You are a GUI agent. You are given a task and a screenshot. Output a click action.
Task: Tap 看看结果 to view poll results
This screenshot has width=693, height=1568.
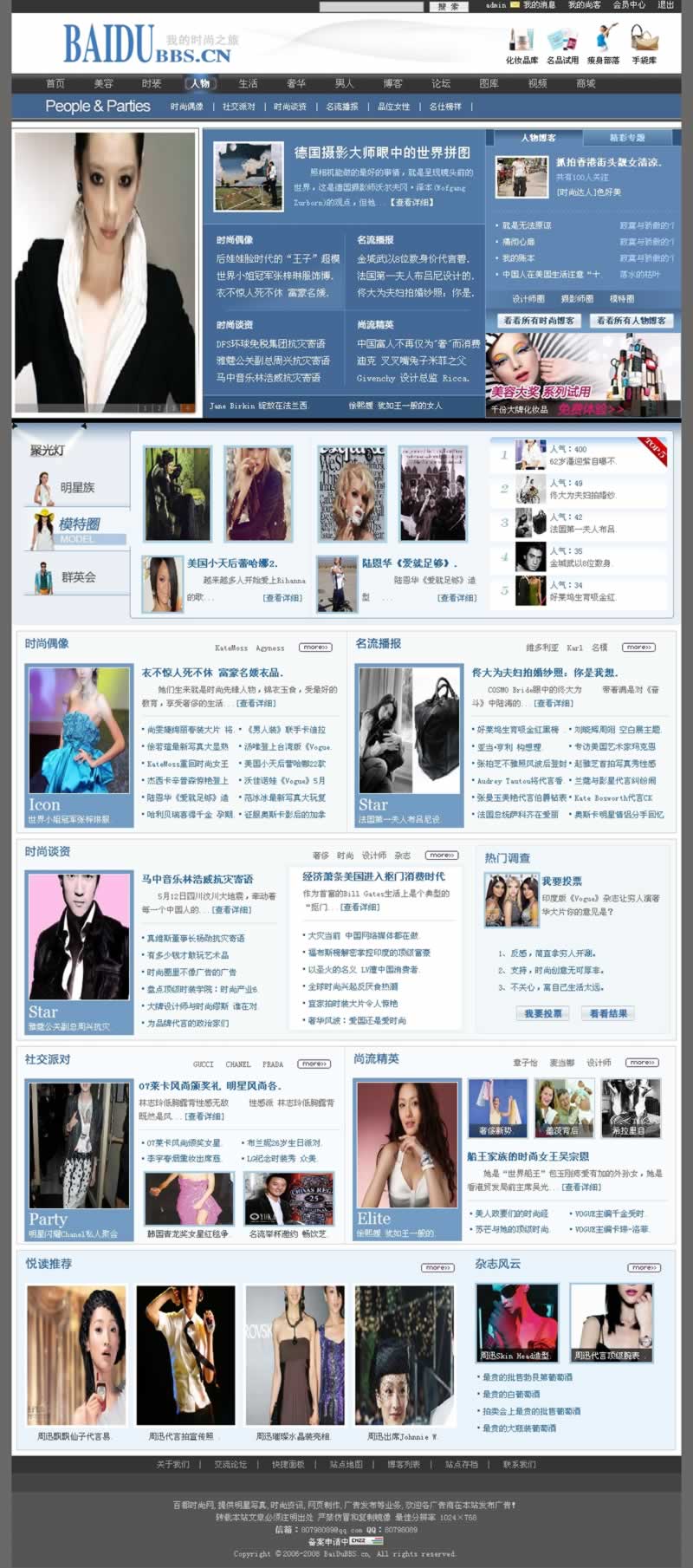coord(607,1013)
